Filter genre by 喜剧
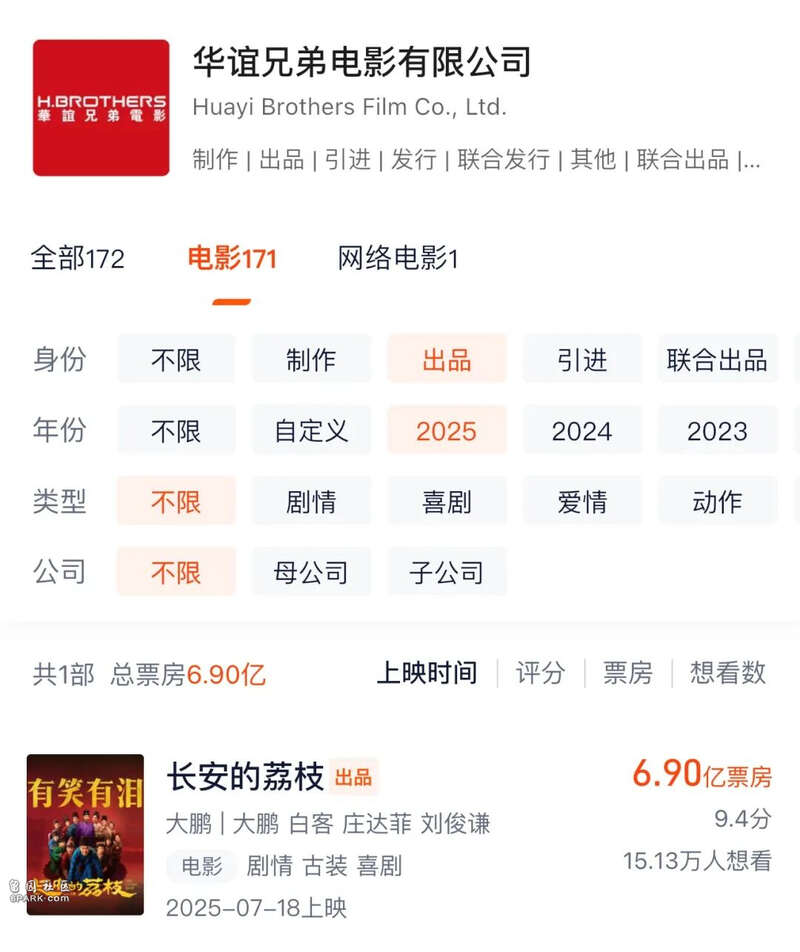The height and width of the screenshot is (952, 800). pos(446,501)
